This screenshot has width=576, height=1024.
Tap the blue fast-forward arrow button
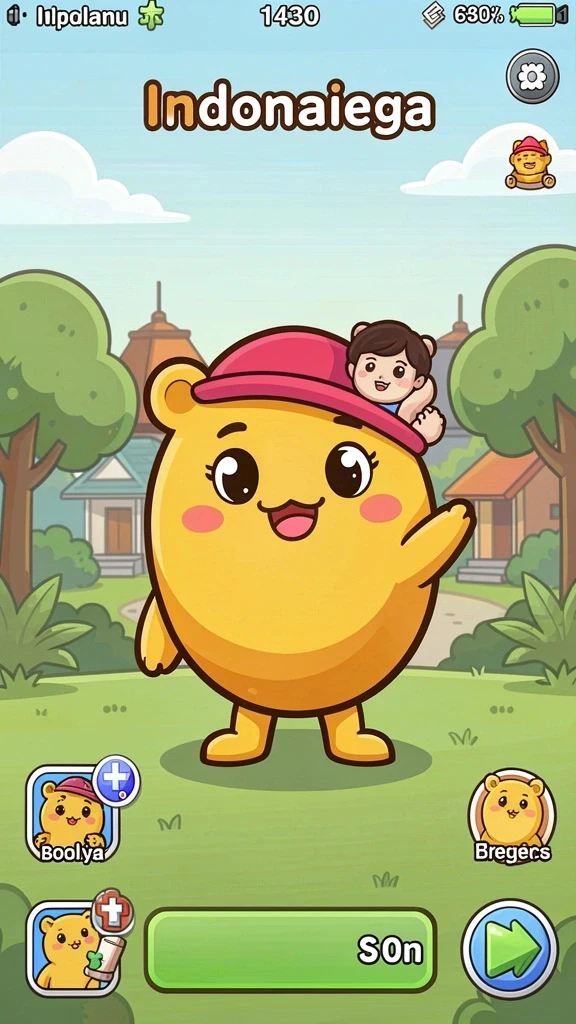[510, 949]
